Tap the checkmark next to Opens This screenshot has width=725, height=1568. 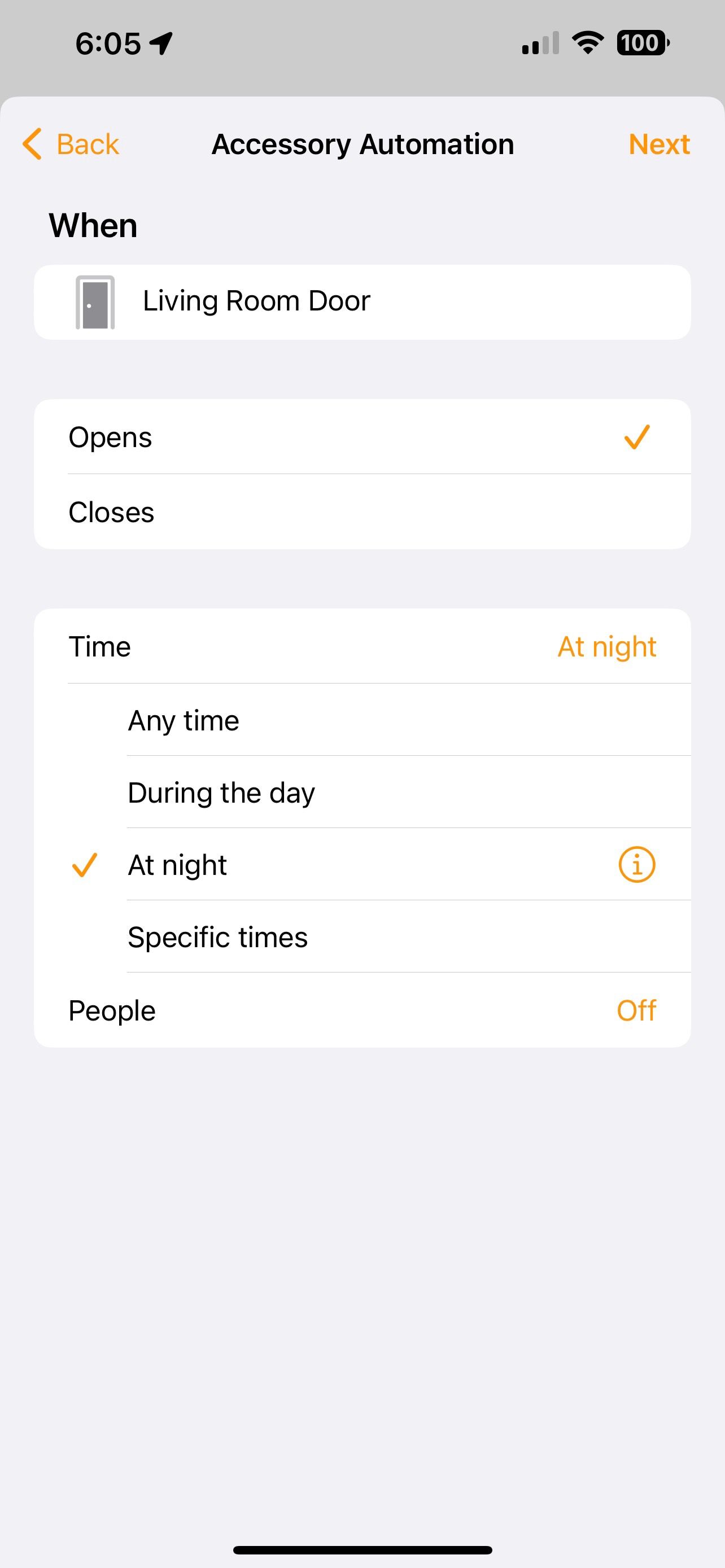pyautogui.click(x=637, y=436)
